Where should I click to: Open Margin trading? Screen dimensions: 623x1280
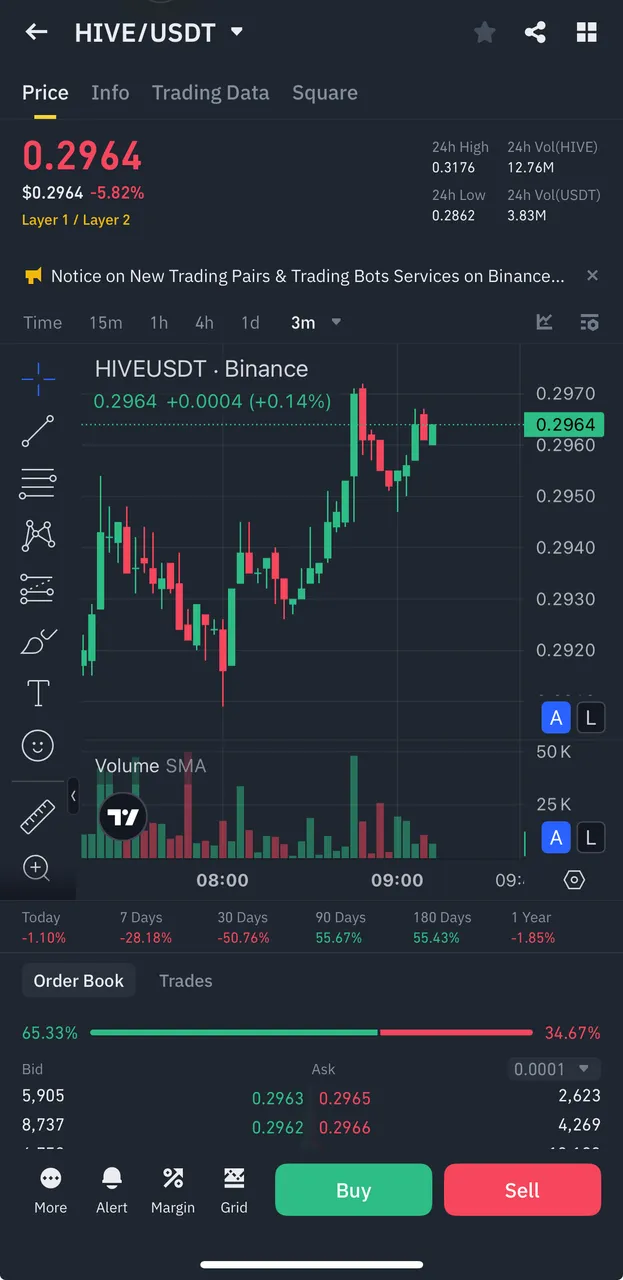(x=173, y=1190)
